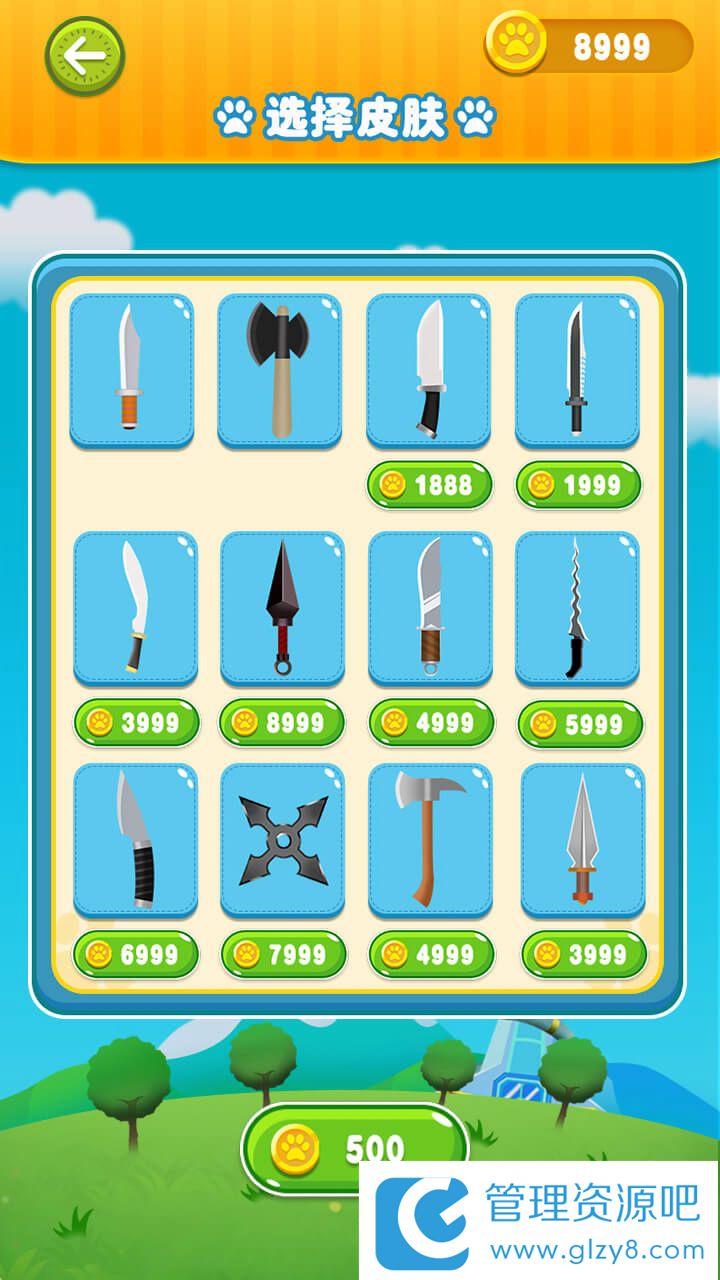Preview the shuriken skin tile

point(283,840)
